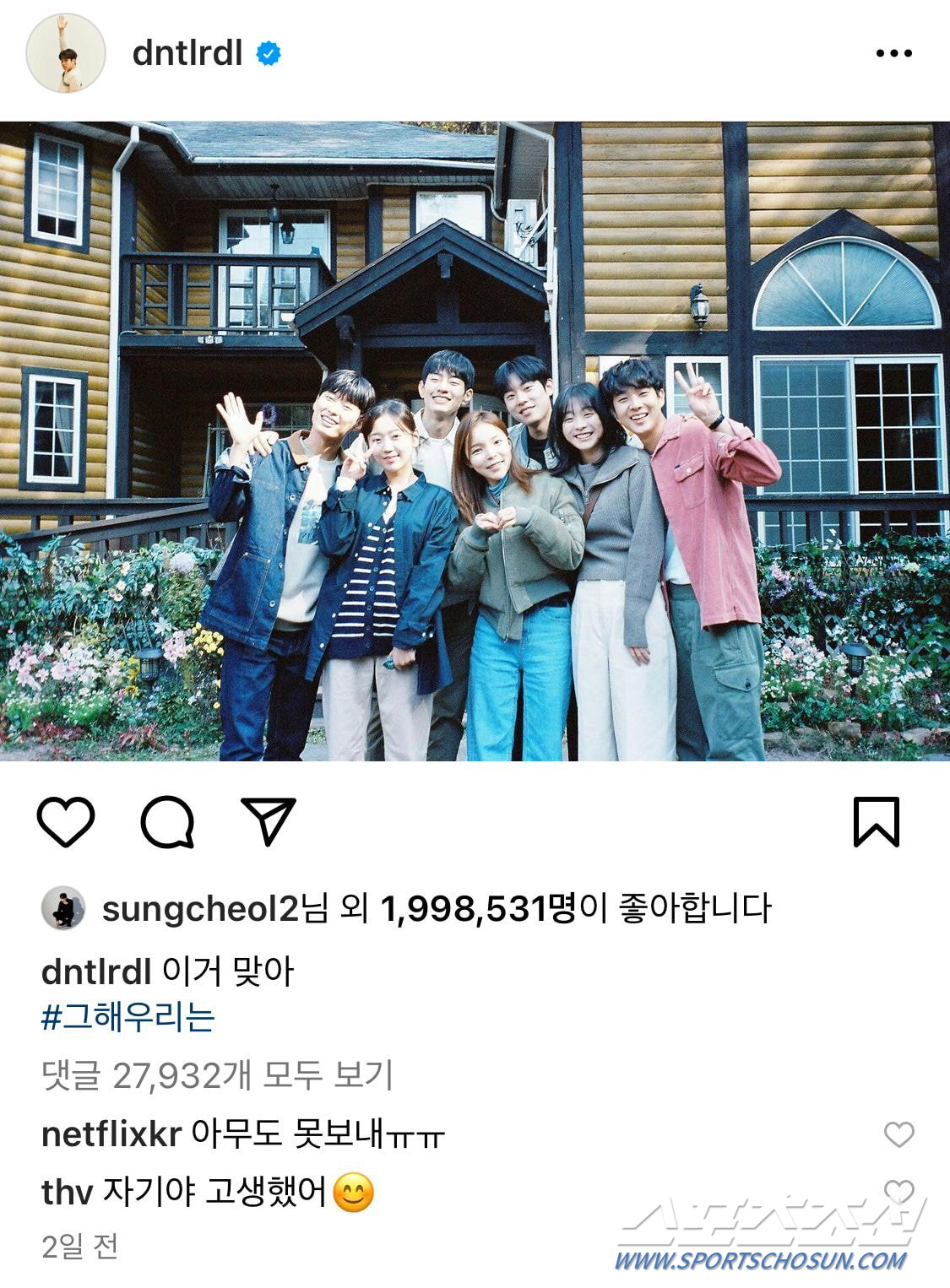
Task: View all 27,932 comments
Action: click(x=217, y=1075)
